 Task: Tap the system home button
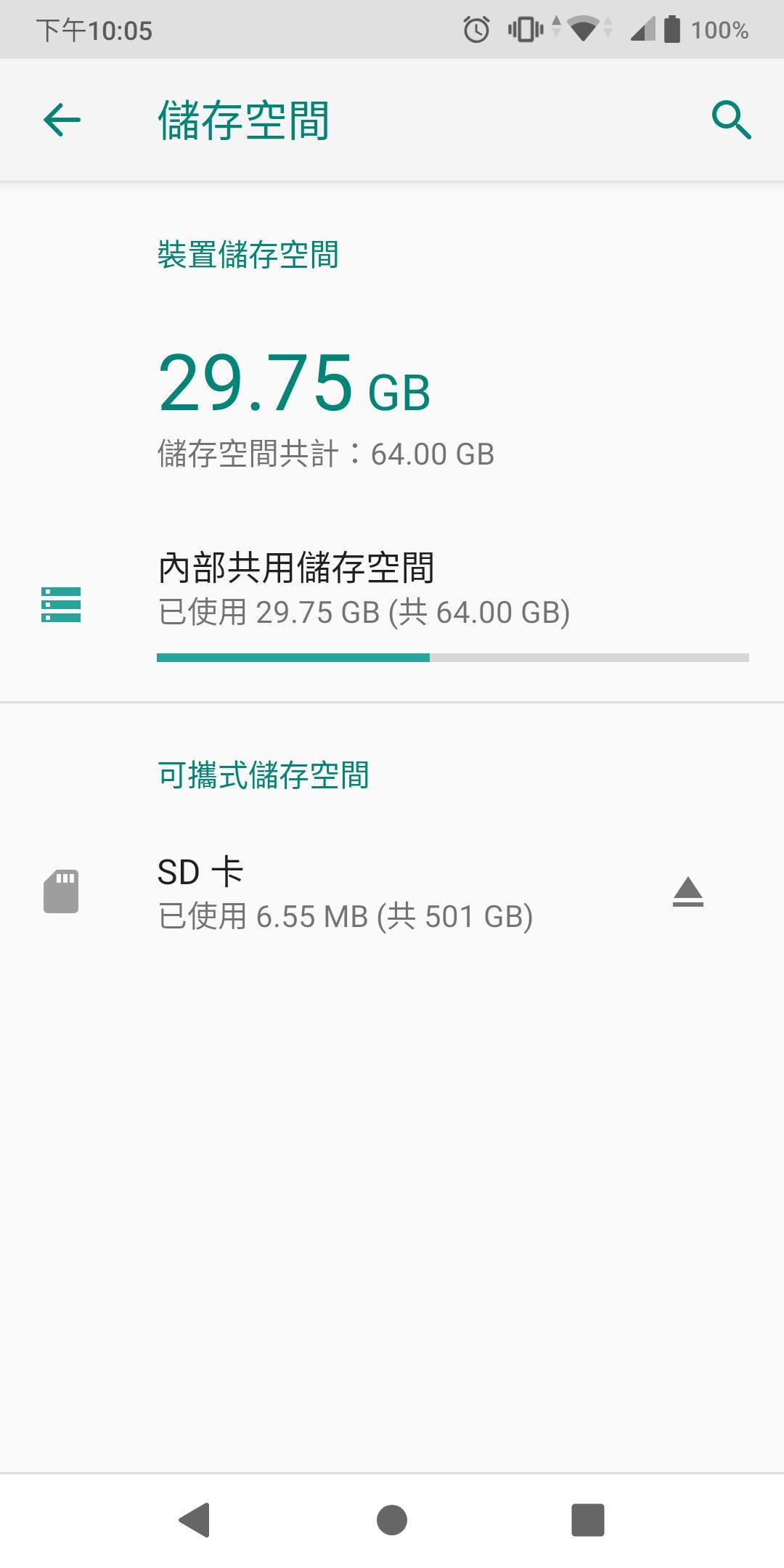[x=392, y=1519]
